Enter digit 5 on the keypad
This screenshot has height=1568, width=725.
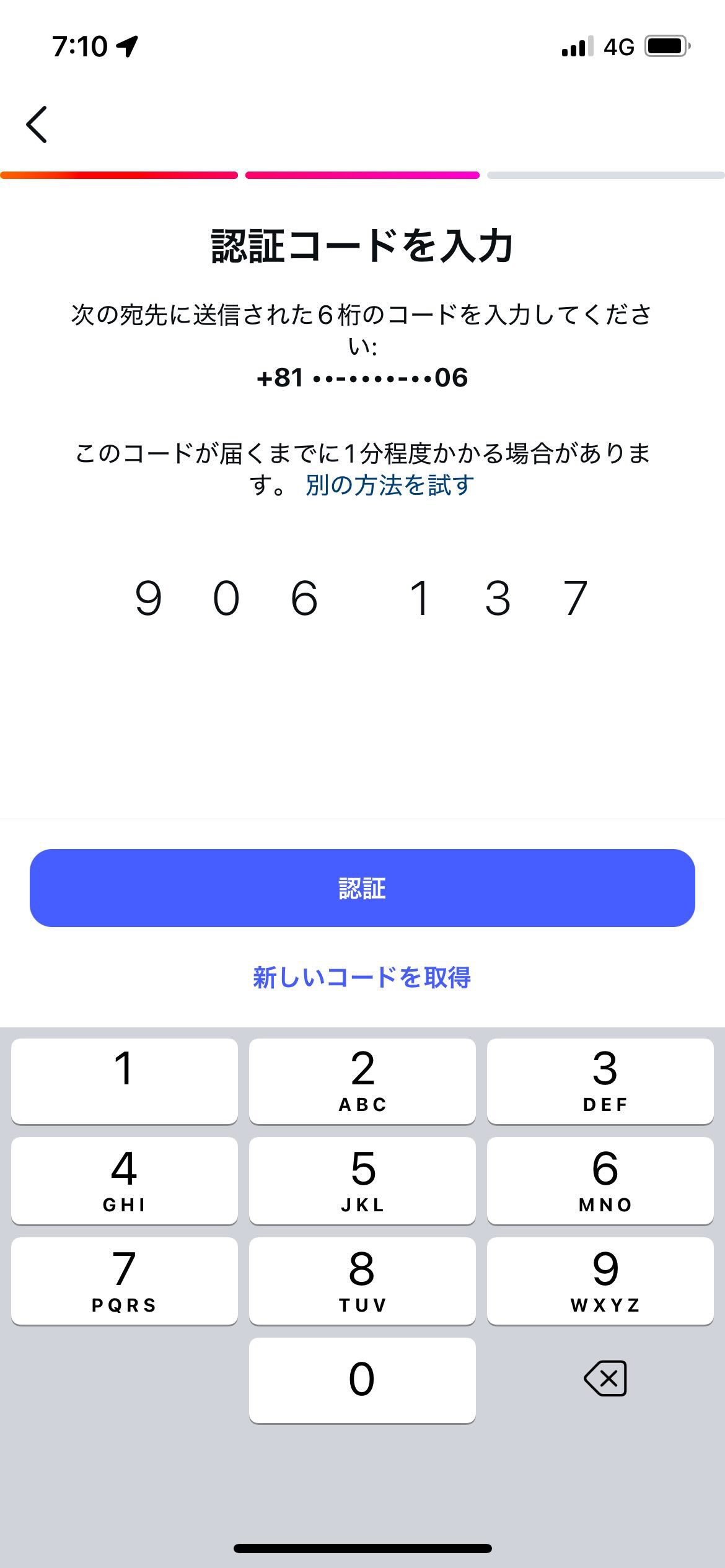point(362,1180)
